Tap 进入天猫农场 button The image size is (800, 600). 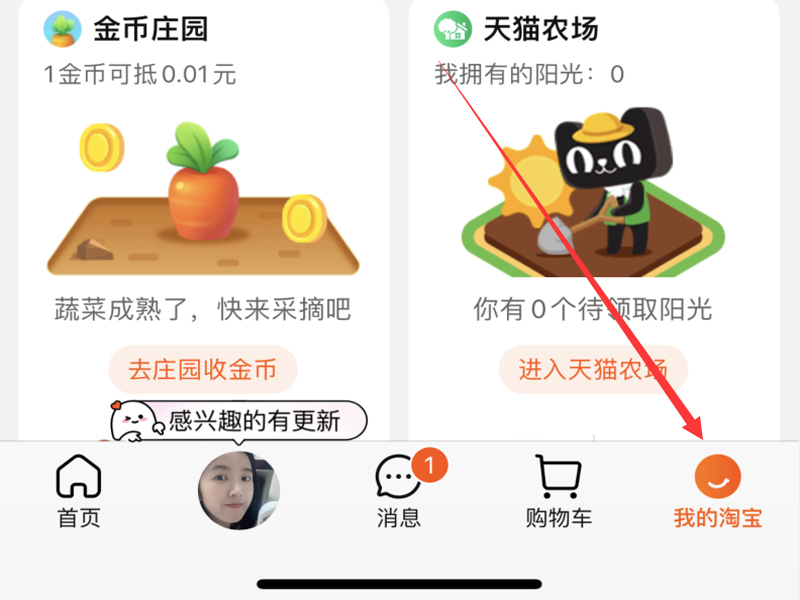pyautogui.click(x=592, y=369)
